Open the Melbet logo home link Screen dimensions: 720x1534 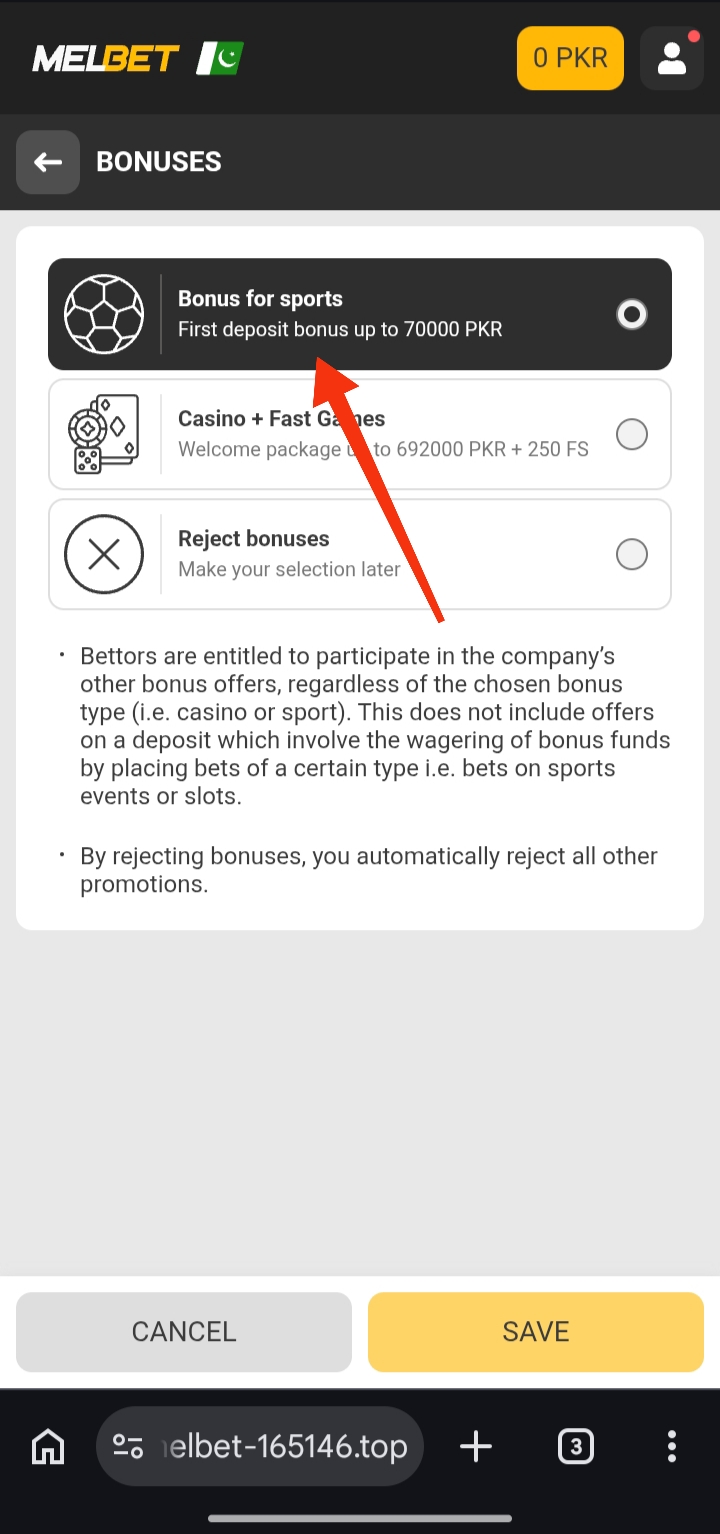tap(137, 58)
